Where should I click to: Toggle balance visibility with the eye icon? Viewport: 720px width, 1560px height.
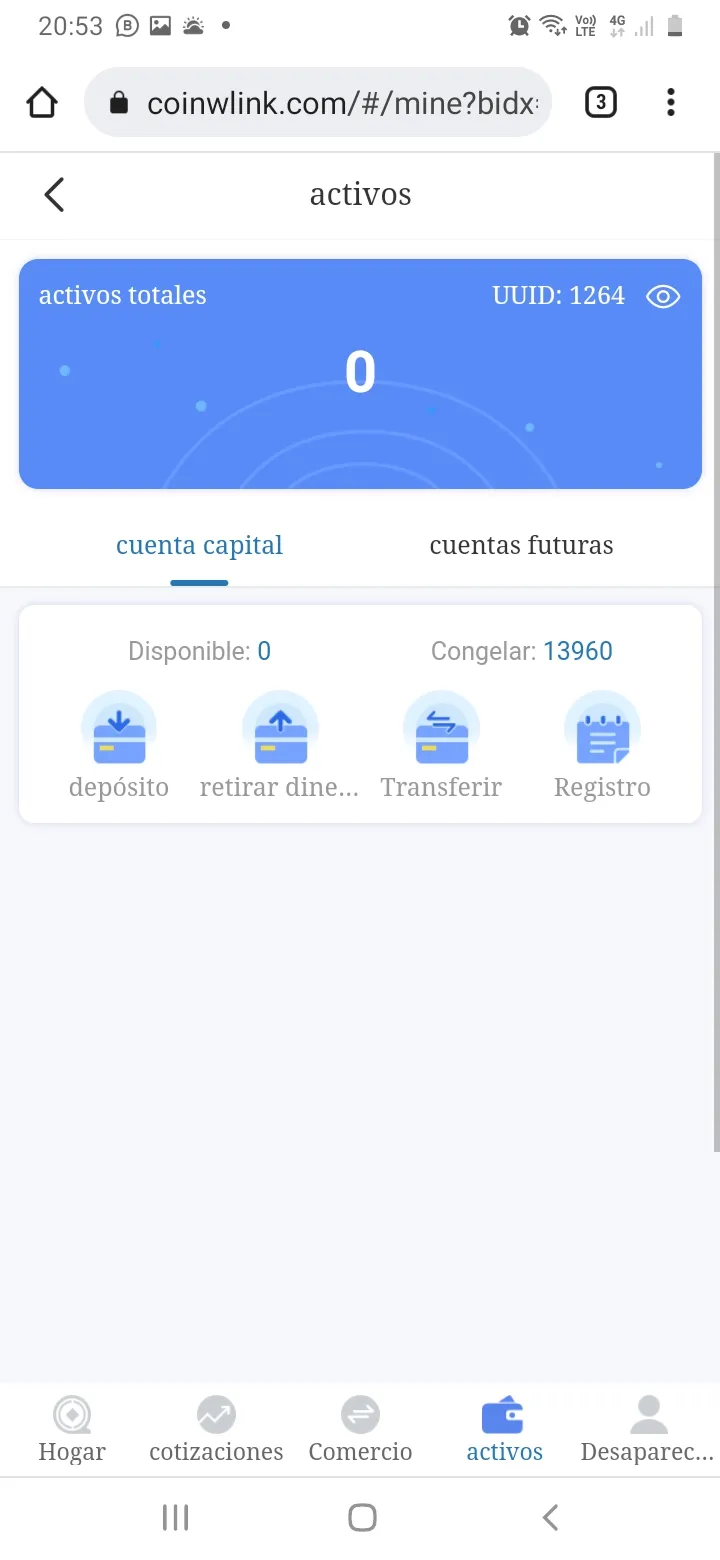663,296
